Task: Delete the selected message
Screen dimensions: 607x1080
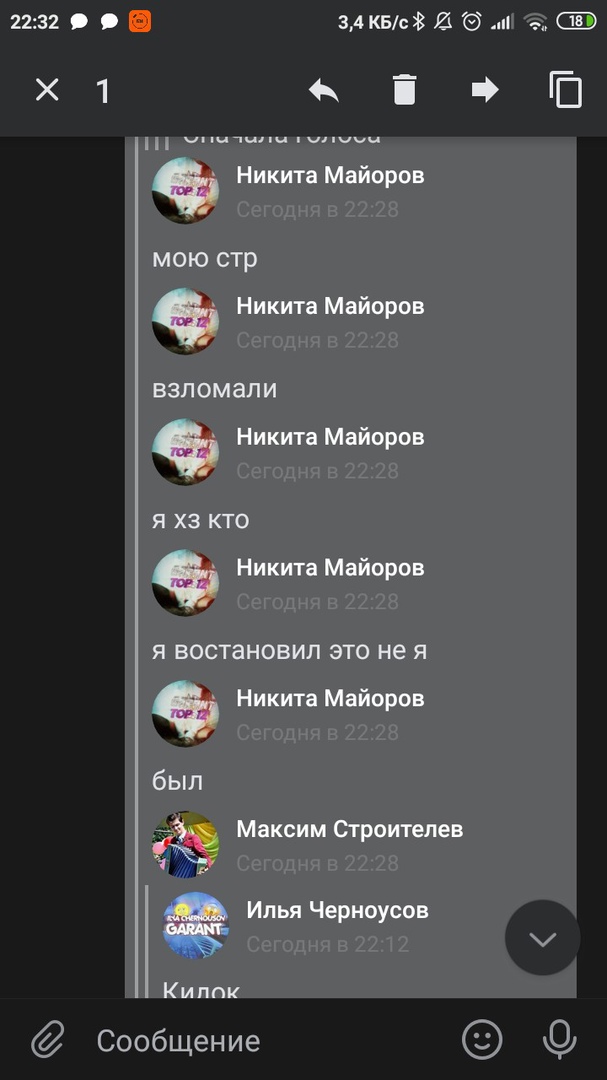Action: (404, 91)
